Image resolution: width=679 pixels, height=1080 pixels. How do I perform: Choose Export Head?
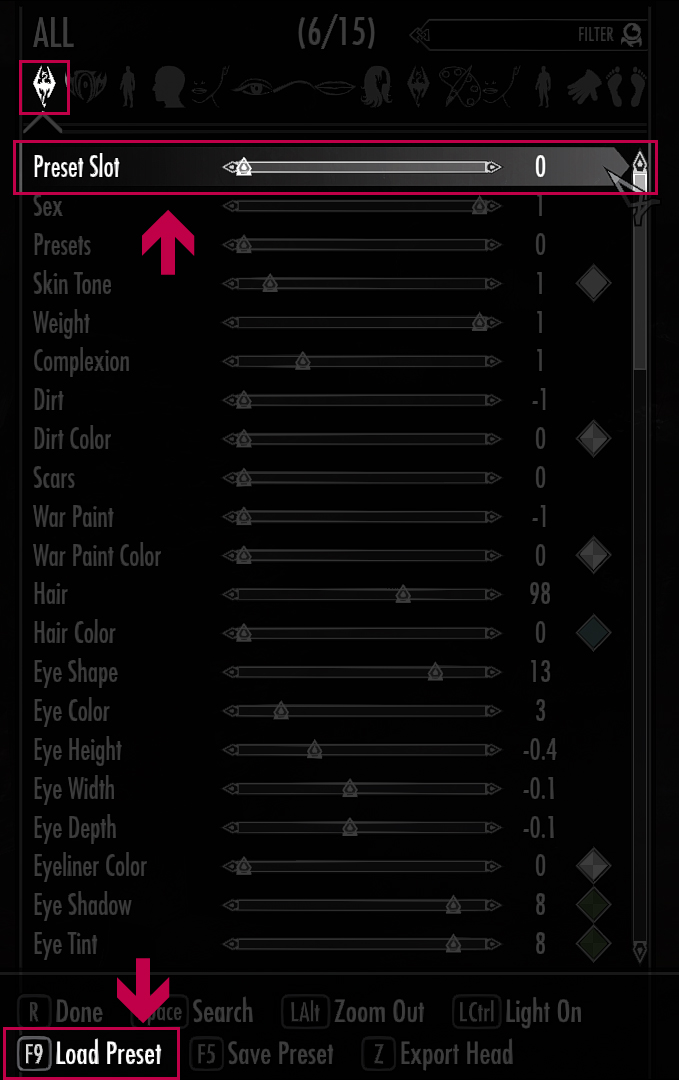coord(438,1053)
